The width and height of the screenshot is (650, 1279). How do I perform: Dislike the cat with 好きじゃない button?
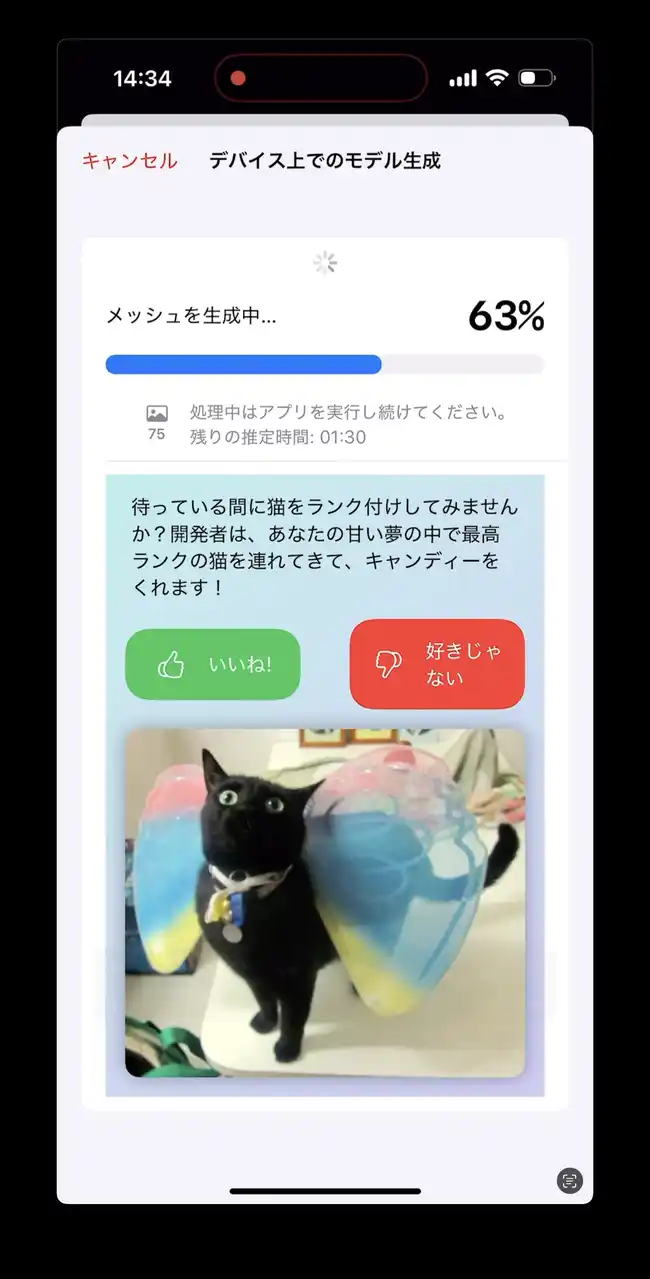pyautogui.click(x=437, y=664)
